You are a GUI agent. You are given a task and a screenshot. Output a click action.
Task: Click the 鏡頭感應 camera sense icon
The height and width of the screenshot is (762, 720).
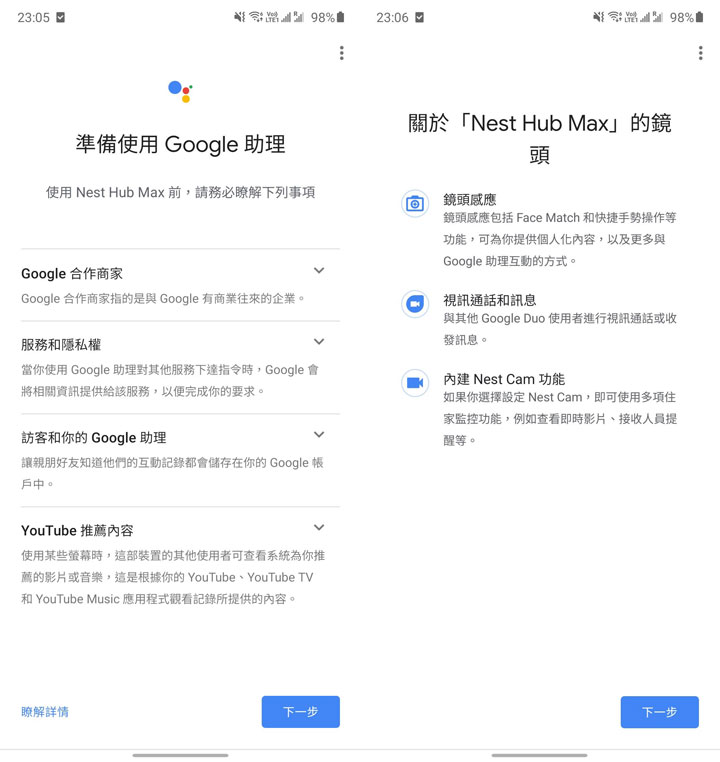[415, 203]
